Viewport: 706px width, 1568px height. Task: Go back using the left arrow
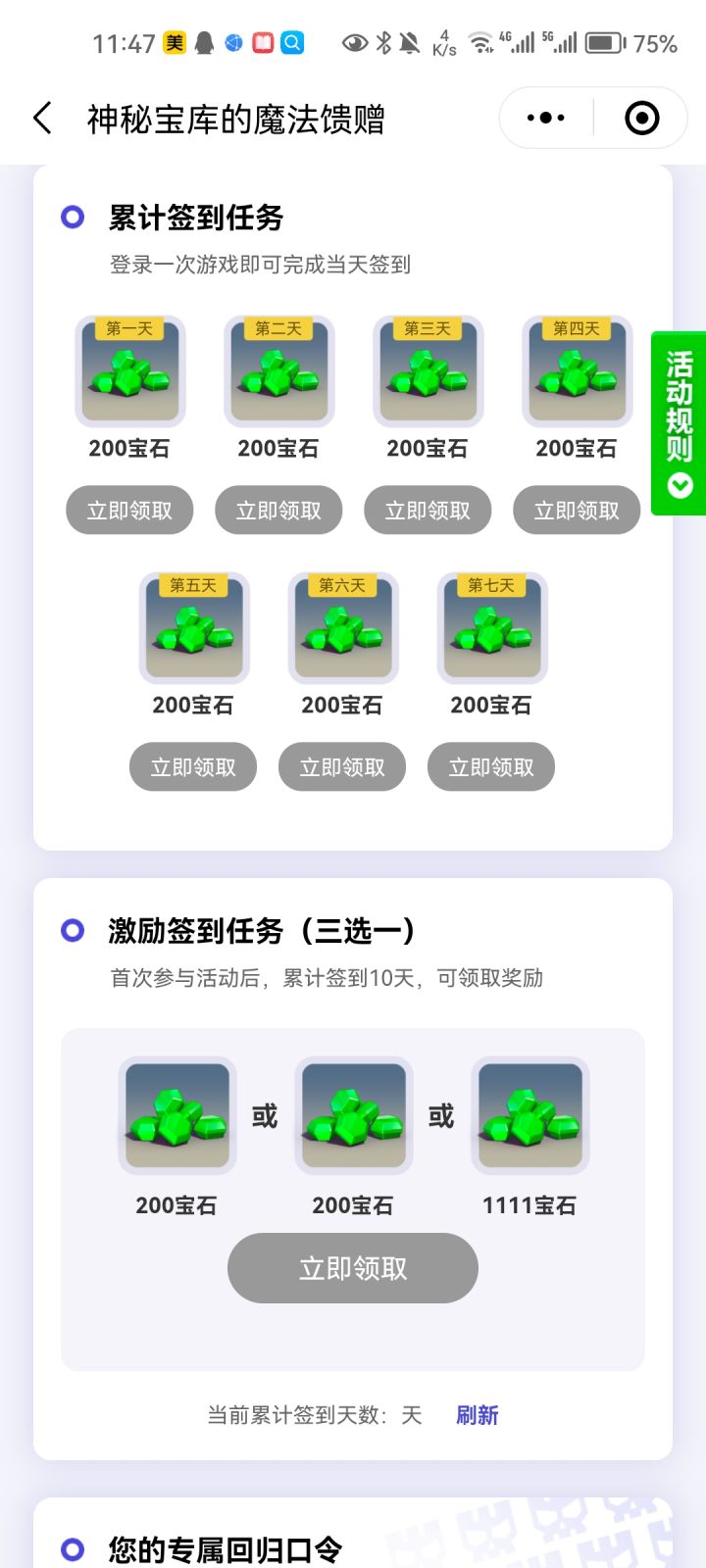point(40,117)
